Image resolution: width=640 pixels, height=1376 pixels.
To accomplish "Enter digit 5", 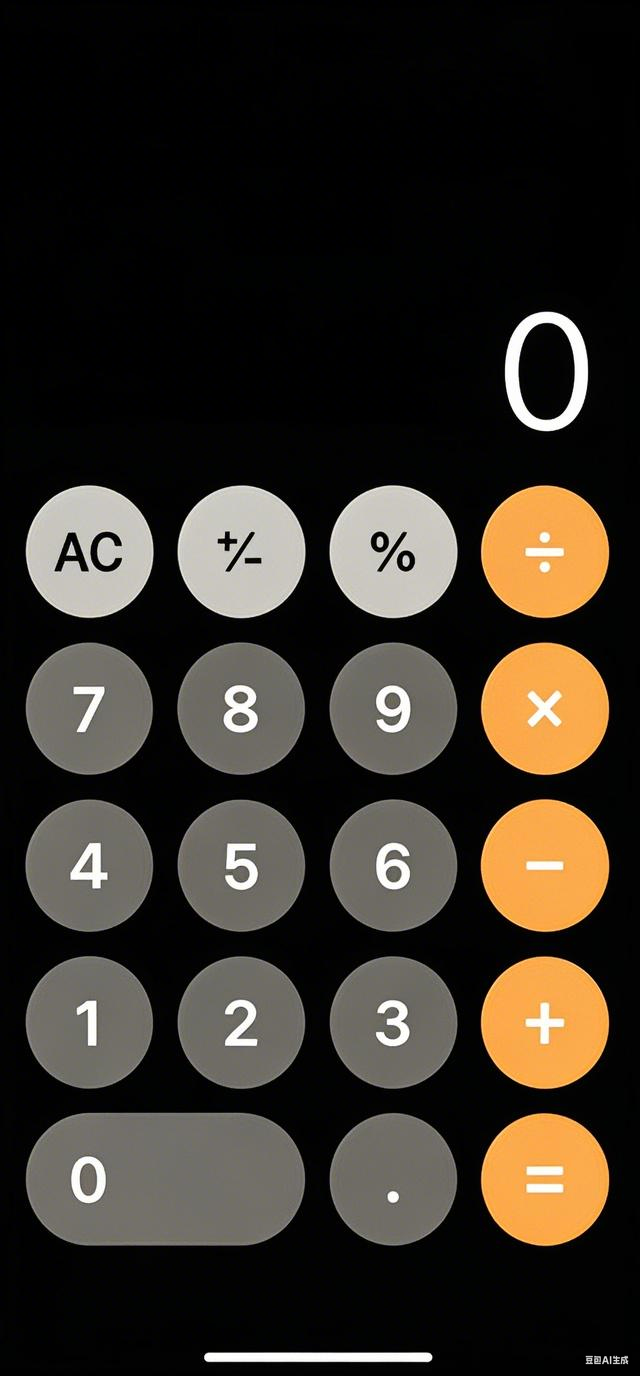I will point(241,866).
